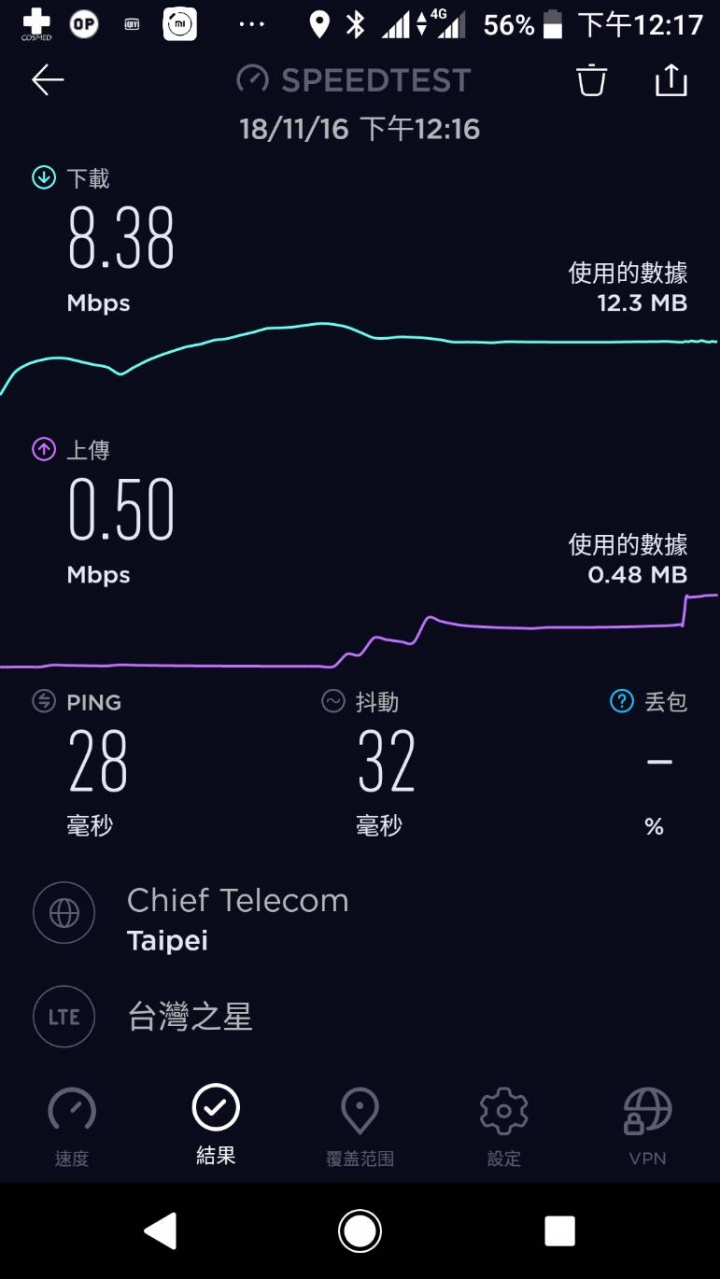Select the 結果 tab
Screen dimensions: 720x1279
[x=216, y=1127]
